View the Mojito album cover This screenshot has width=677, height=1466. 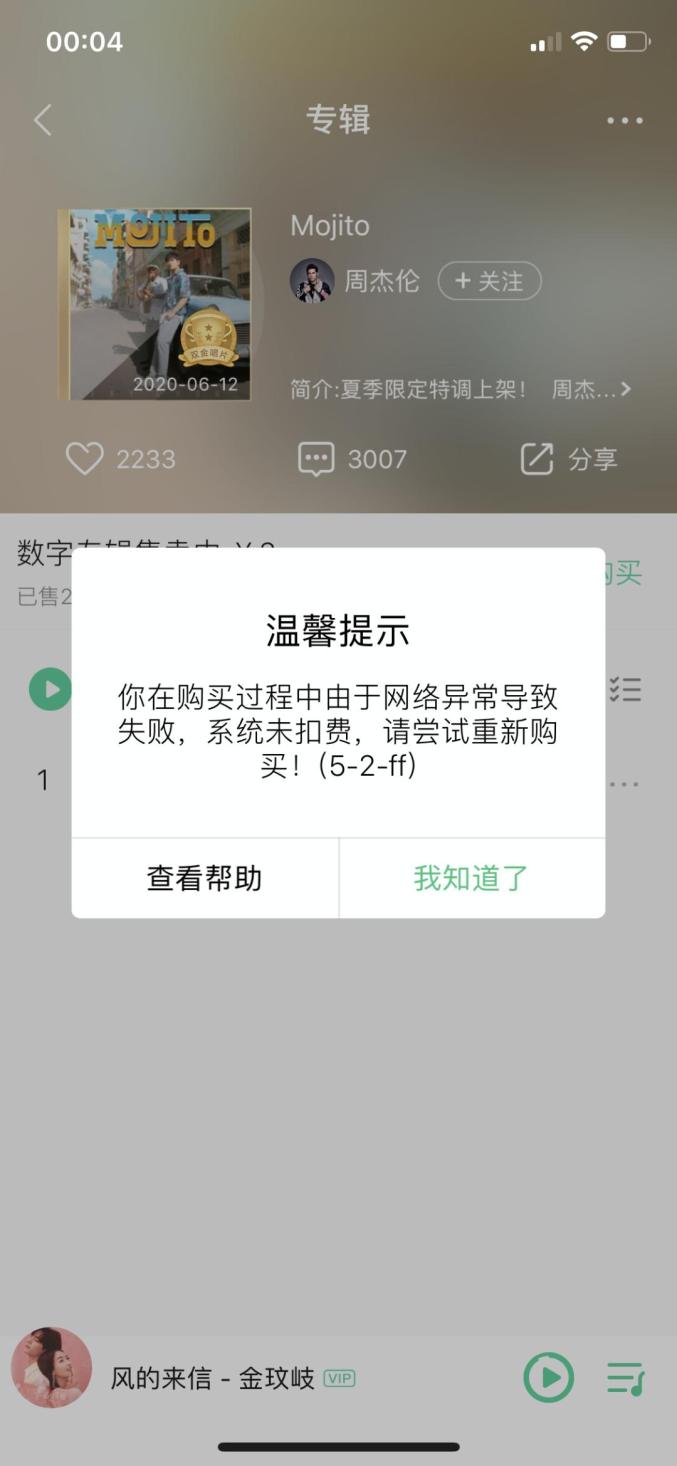coord(155,304)
